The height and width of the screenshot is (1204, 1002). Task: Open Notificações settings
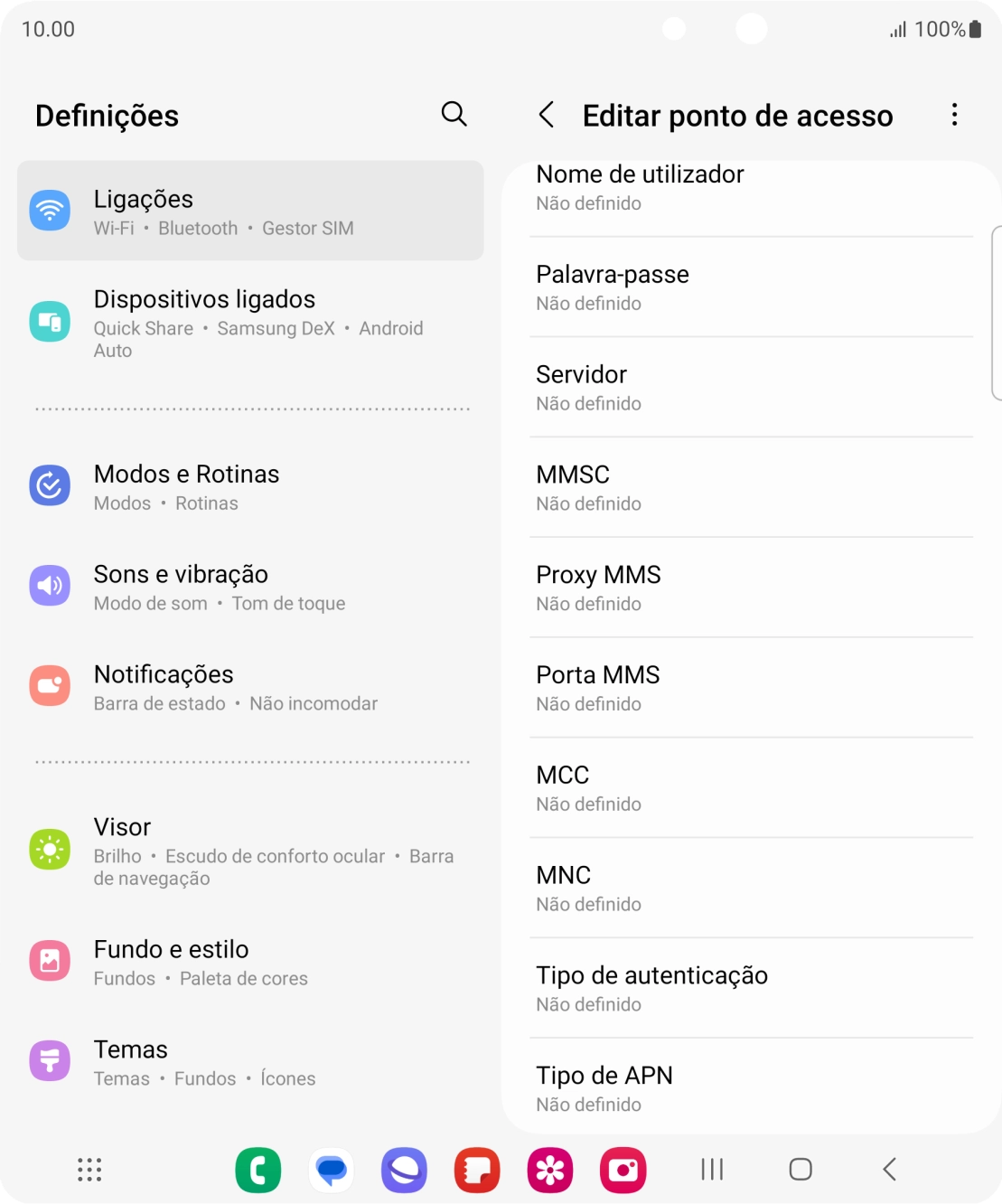250,688
